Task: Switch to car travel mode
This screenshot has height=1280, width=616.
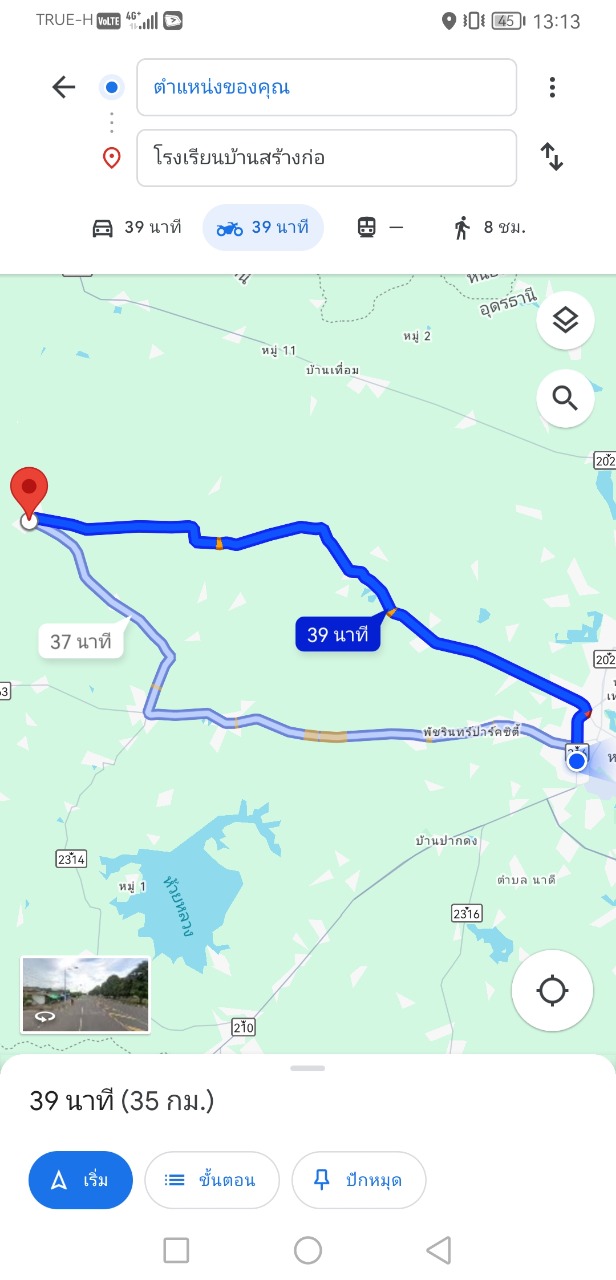Action: click(136, 228)
